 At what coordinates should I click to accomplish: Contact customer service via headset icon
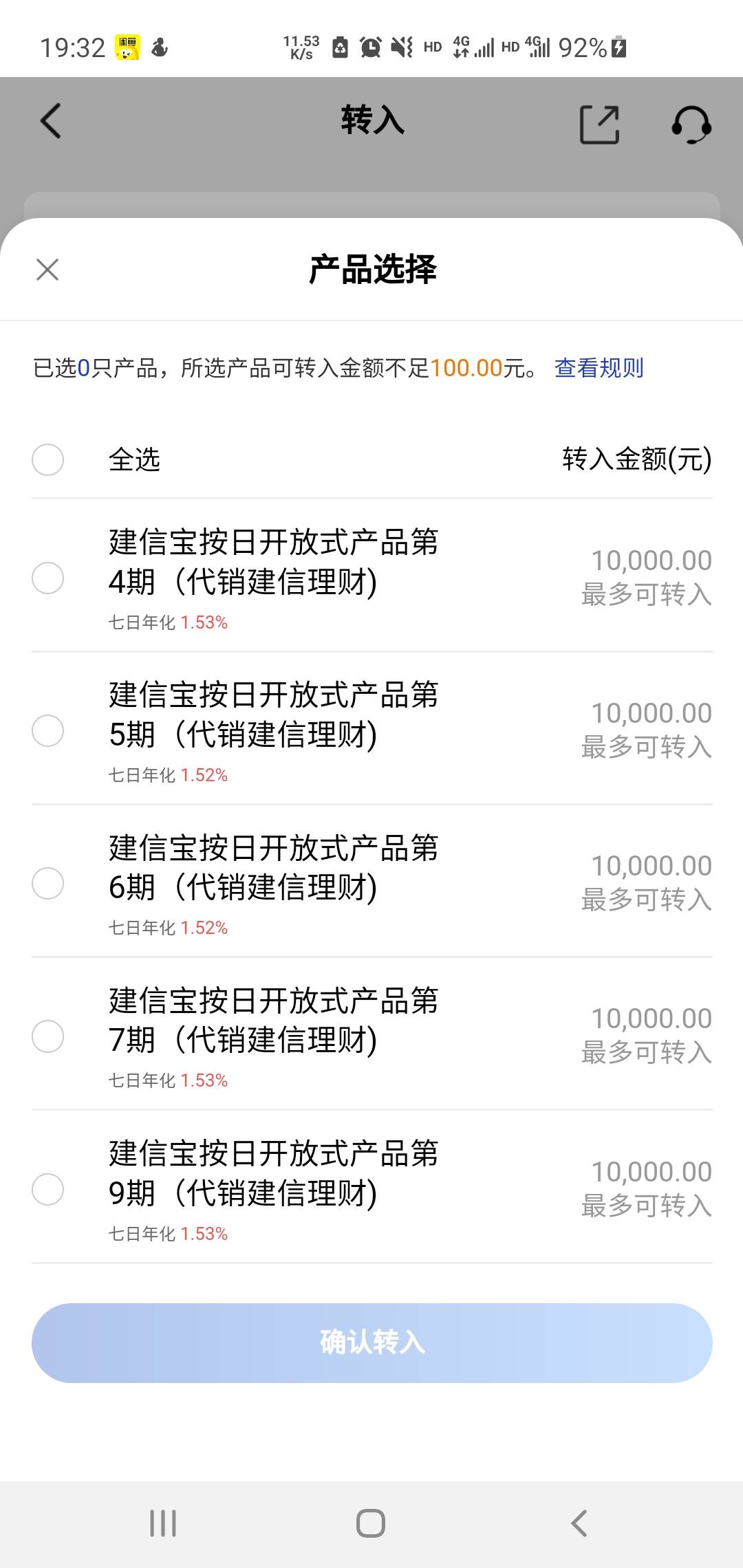coord(691,124)
